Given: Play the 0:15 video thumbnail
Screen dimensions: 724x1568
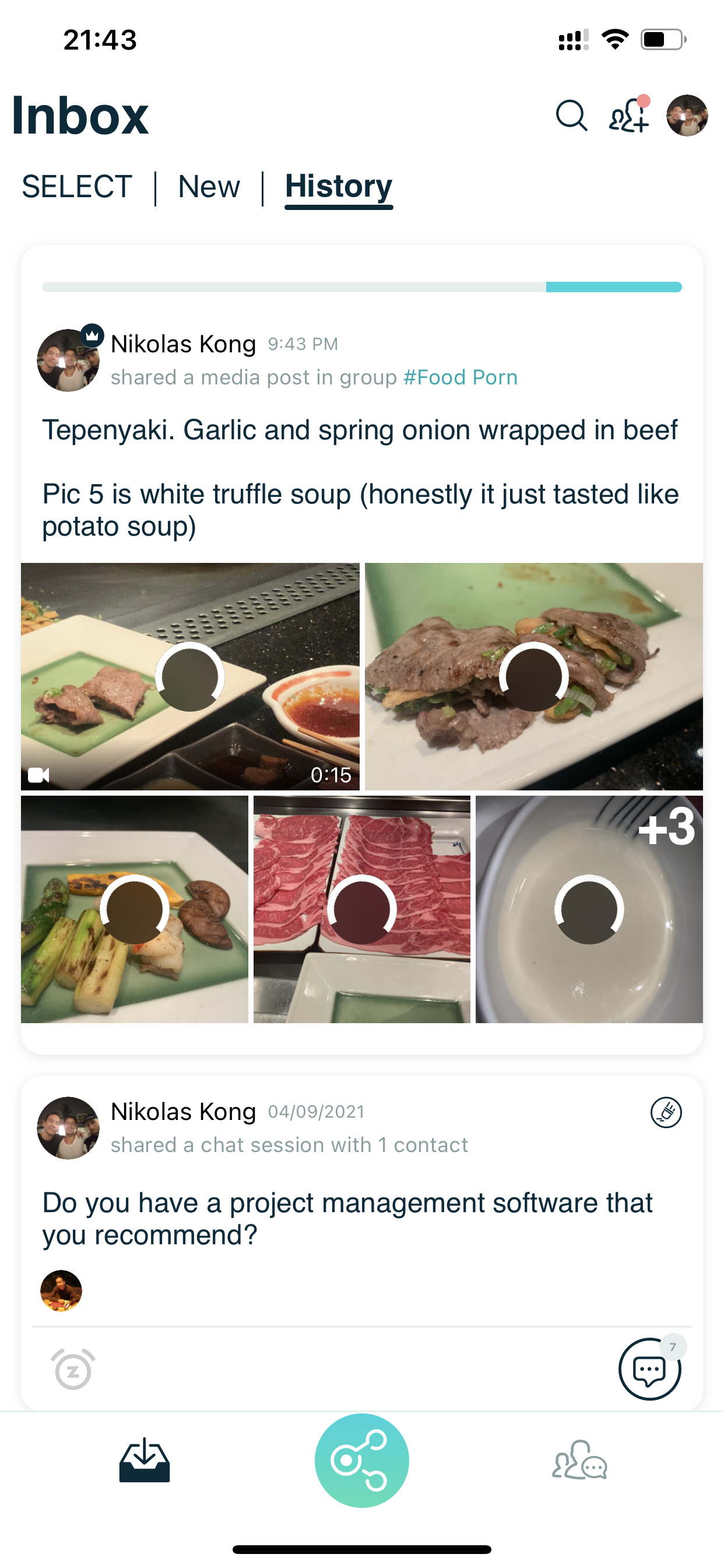Looking at the screenshot, I should 190,676.
